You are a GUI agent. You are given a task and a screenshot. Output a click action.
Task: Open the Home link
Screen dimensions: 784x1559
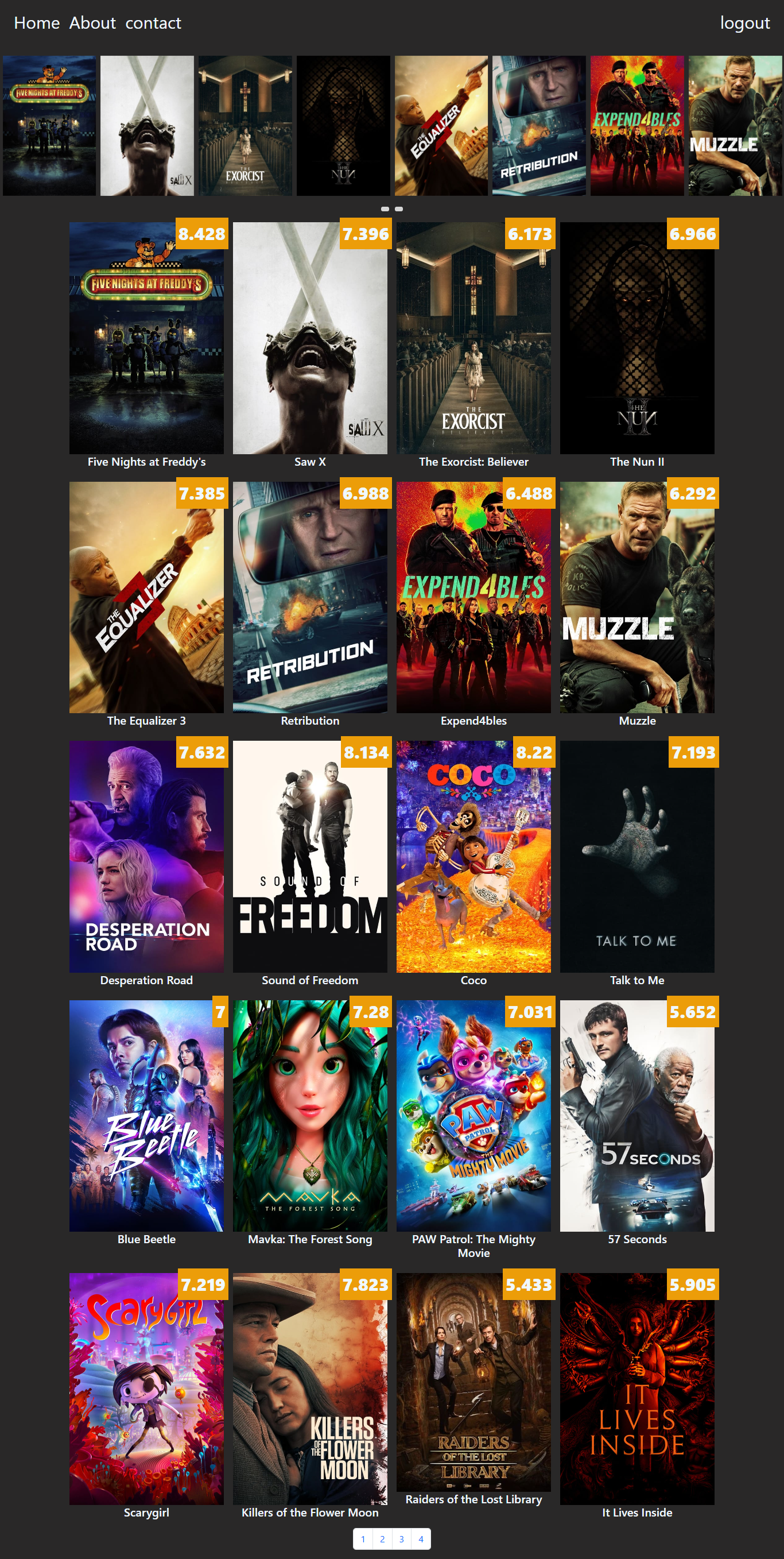[37, 23]
